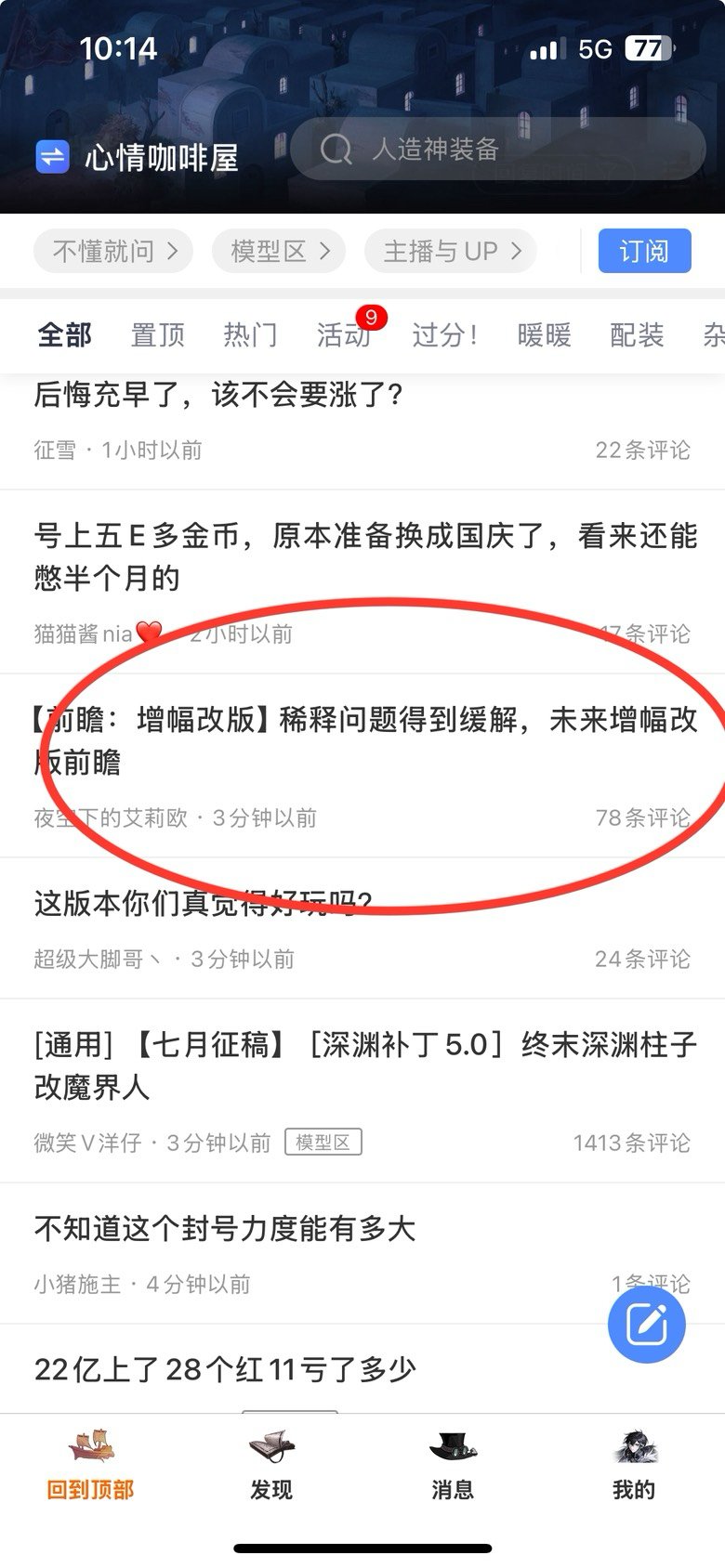Open the 模型区 chip
Viewport: 725px width, 1568px height.
coord(279,251)
